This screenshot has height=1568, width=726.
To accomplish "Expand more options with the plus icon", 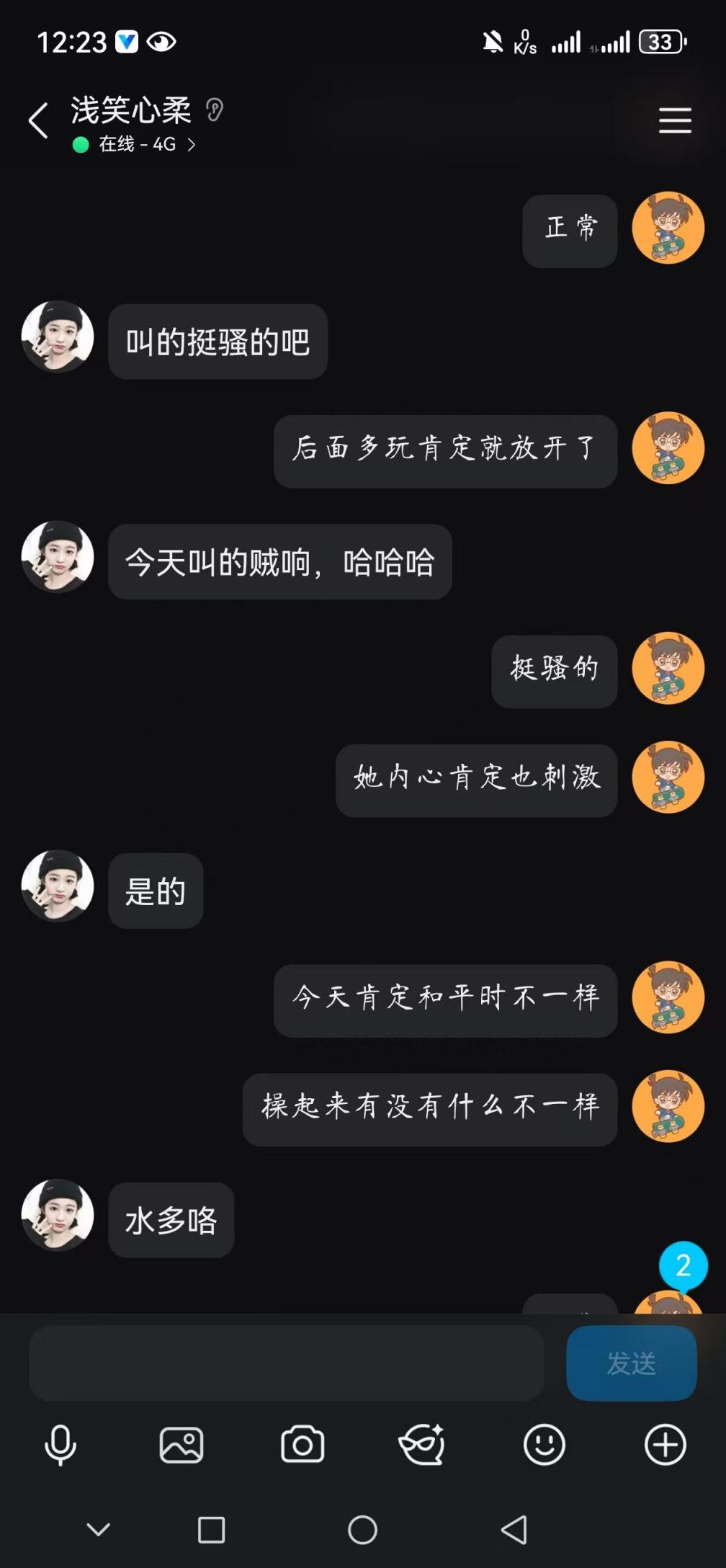I will point(665,1445).
